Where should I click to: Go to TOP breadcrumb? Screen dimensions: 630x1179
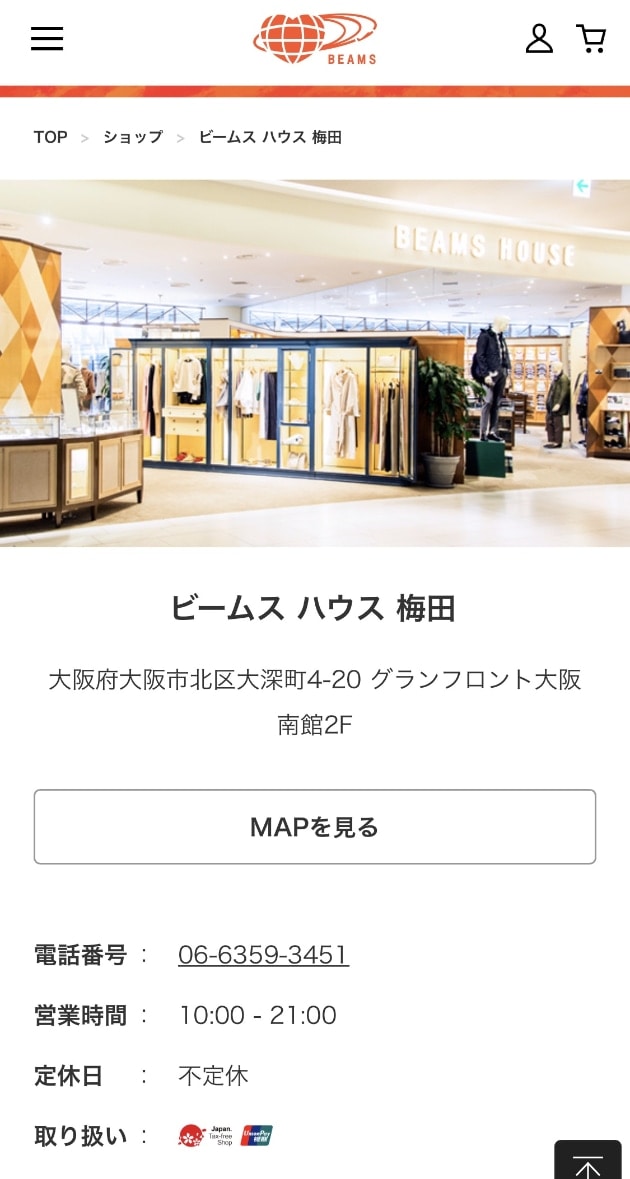pyautogui.click(x=50, y=137)
